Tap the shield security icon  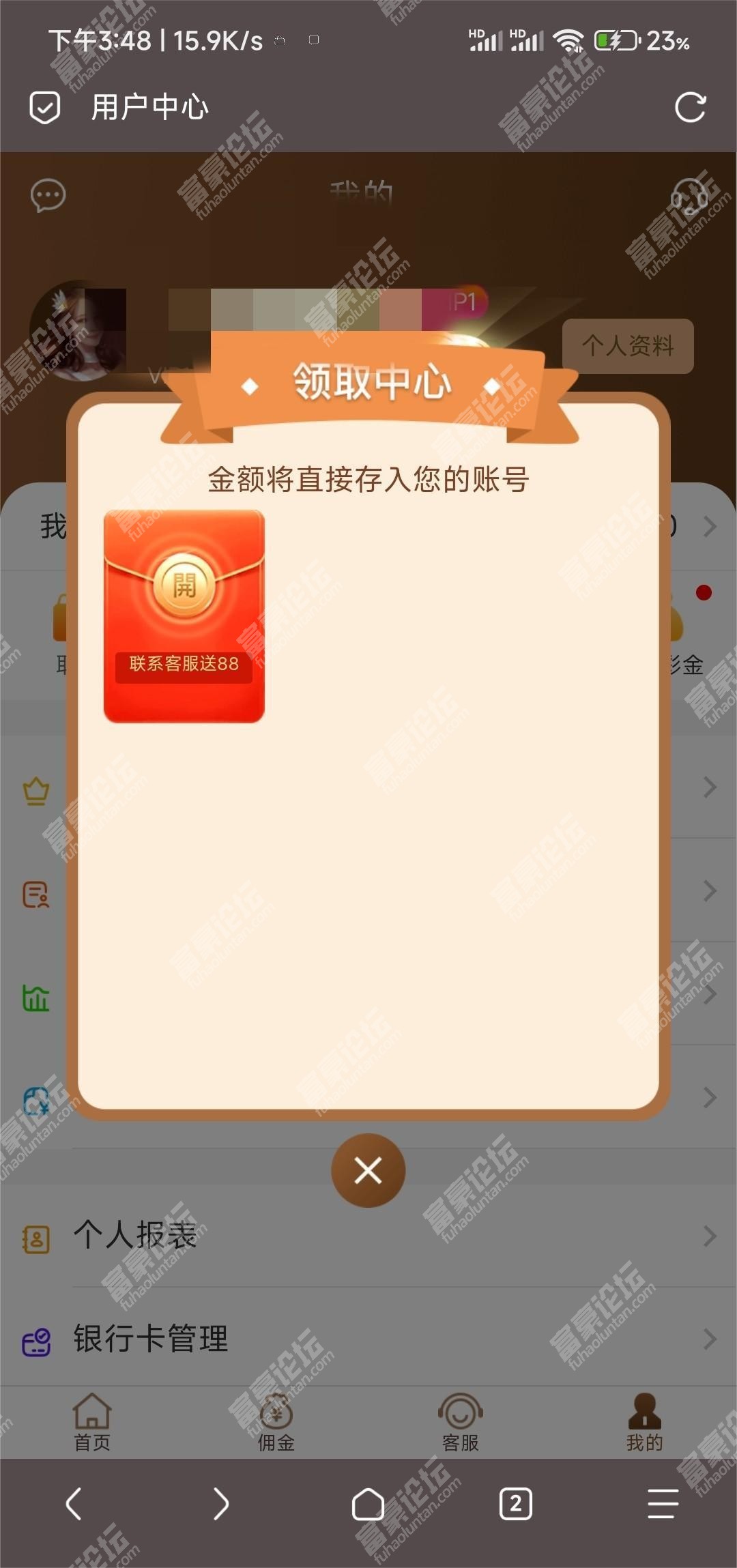tap(45, 108)
